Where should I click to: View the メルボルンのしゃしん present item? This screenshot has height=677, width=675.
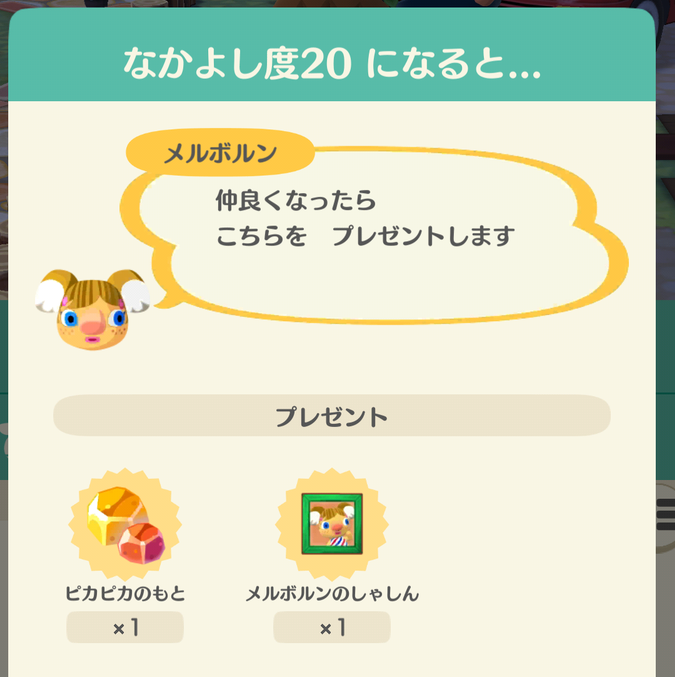click(331, 525)
